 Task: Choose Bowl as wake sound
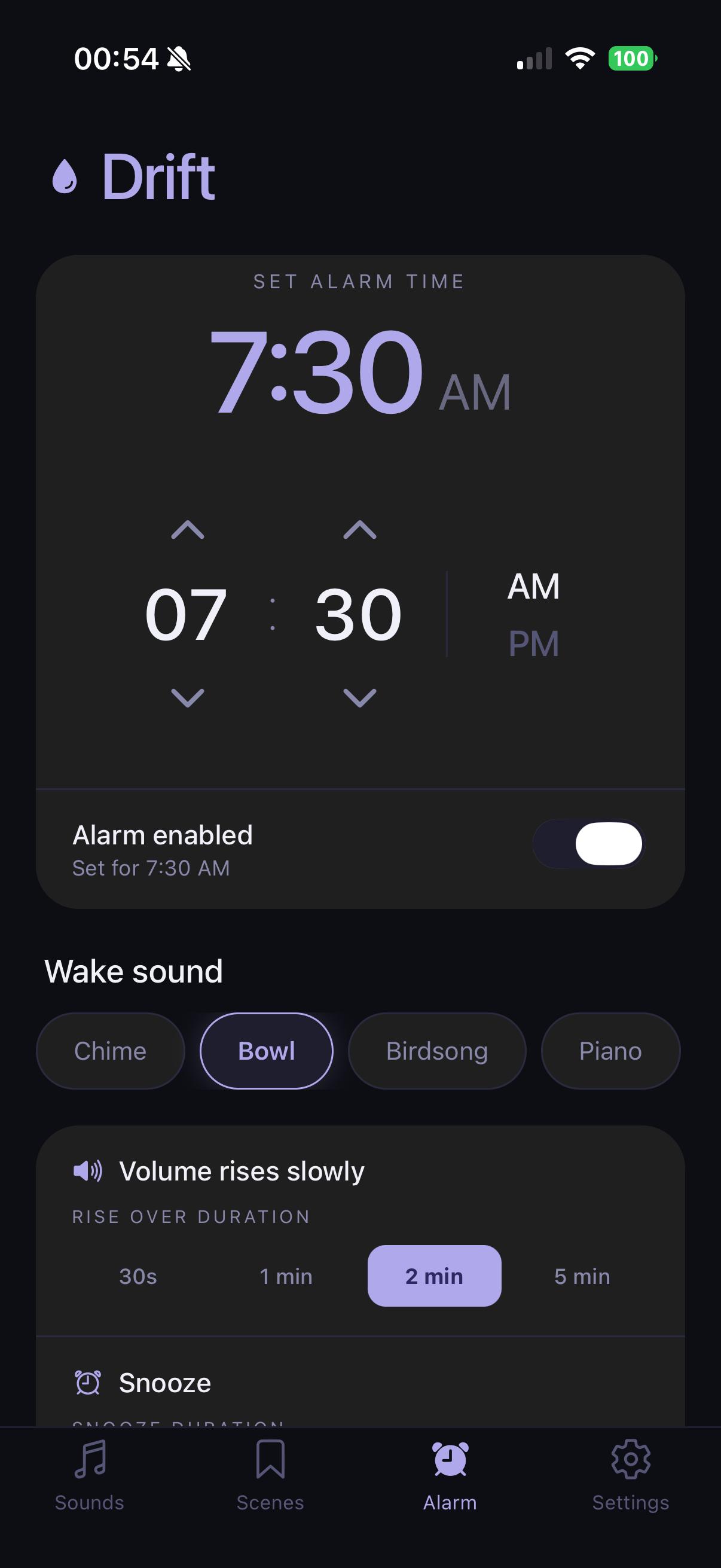267,1051
